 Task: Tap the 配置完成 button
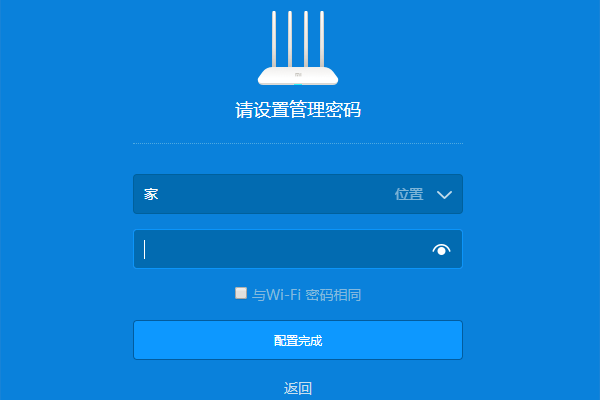(x=298, y=341)
